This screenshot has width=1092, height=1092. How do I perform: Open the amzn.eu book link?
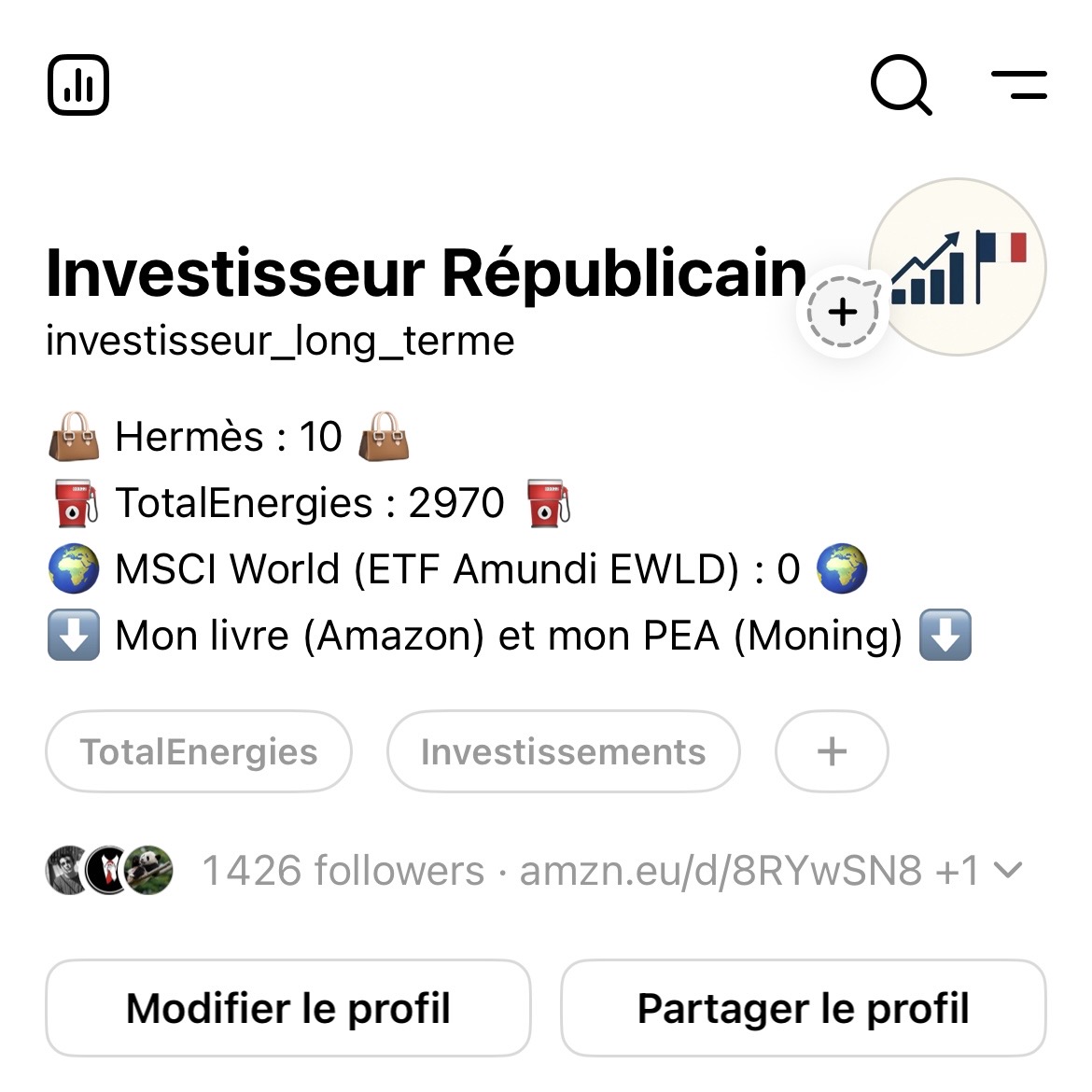coord(721,871)
